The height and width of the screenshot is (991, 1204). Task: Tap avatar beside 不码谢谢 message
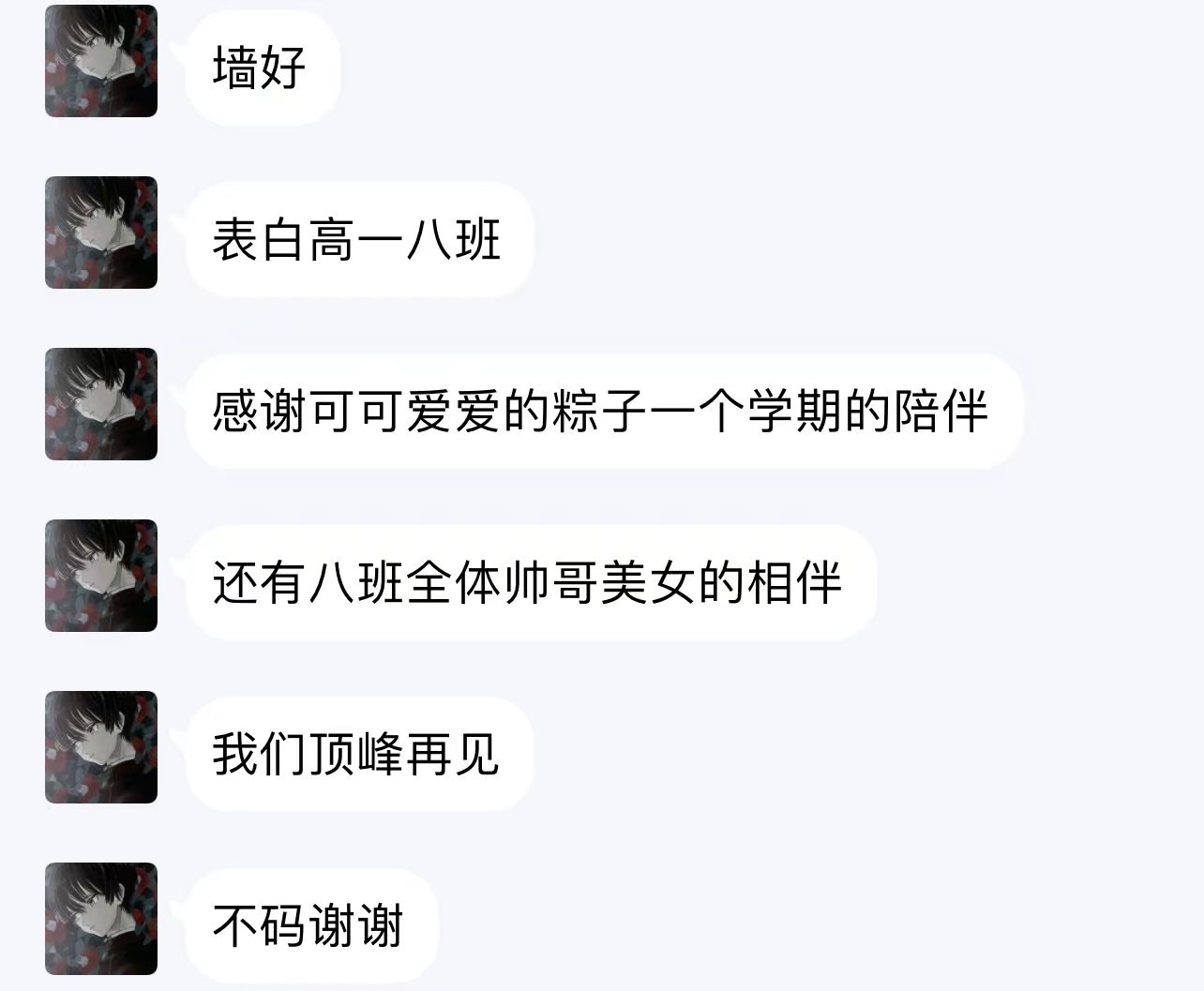(x=101, y=919)
